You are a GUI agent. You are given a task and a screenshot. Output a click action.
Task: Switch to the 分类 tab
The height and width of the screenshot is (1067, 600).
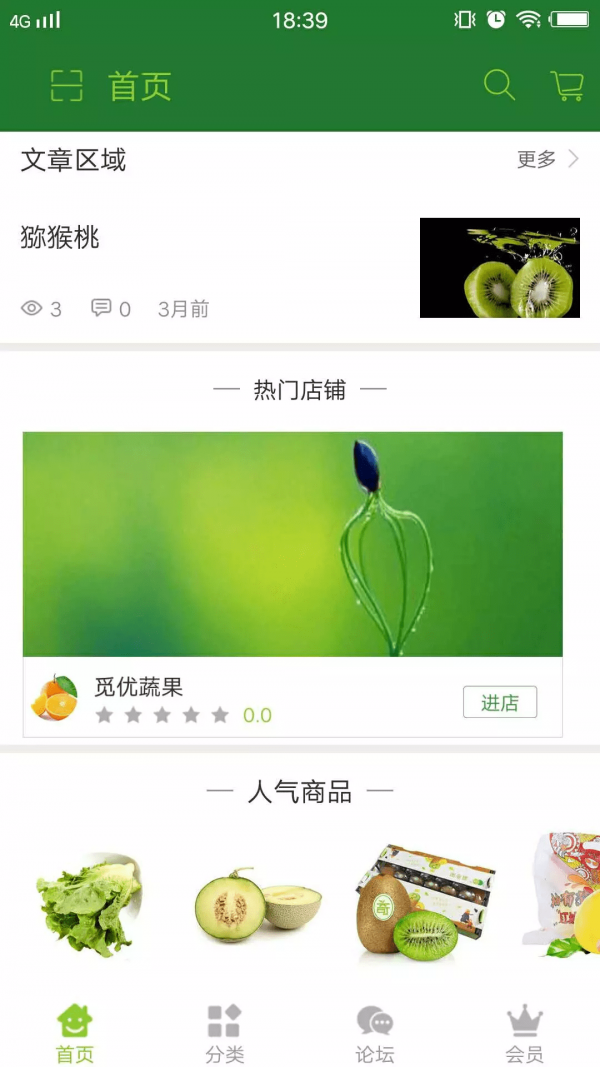224,1034
